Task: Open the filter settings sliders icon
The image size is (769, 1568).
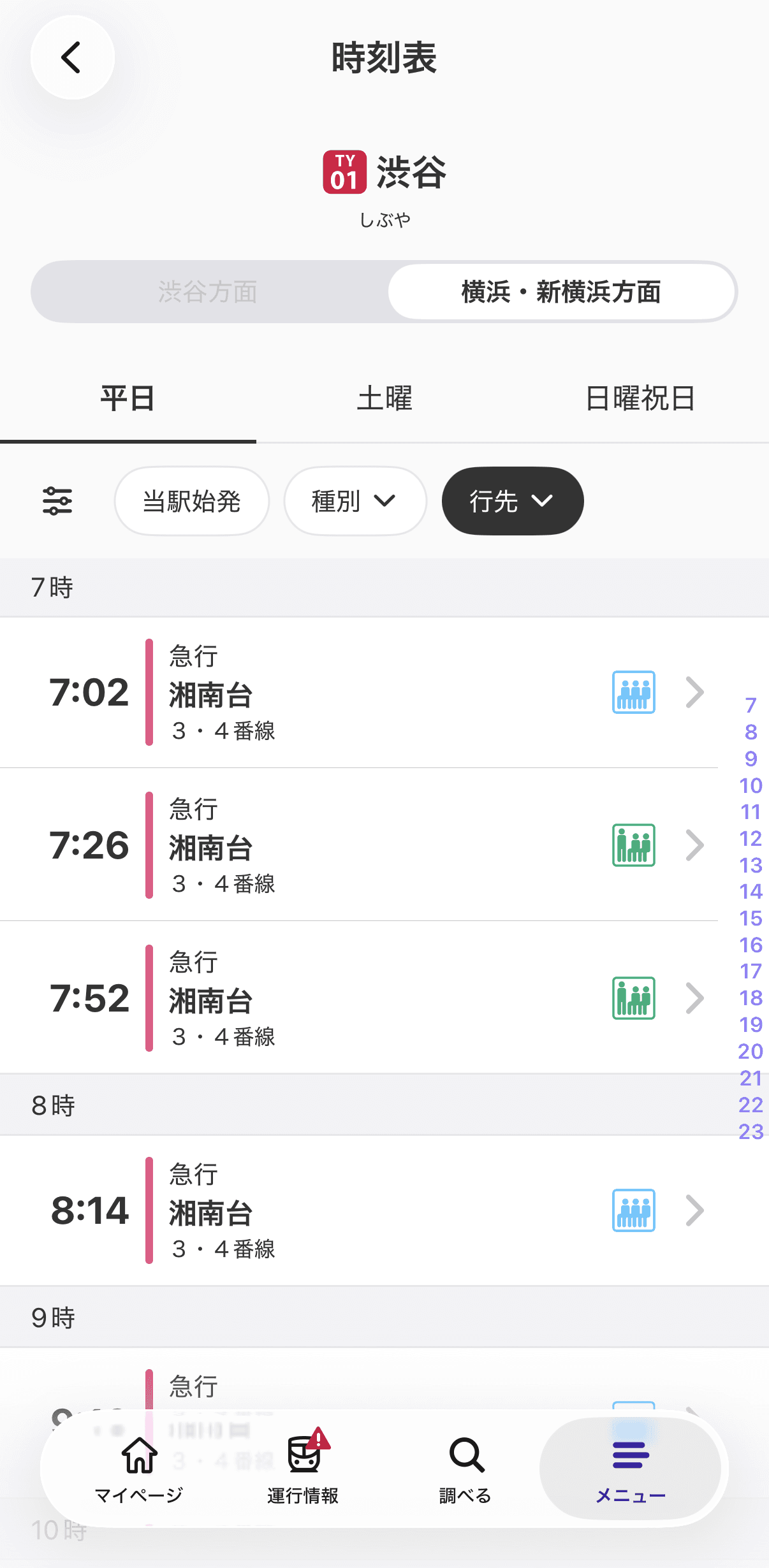Action: click(x=57, y=501)
